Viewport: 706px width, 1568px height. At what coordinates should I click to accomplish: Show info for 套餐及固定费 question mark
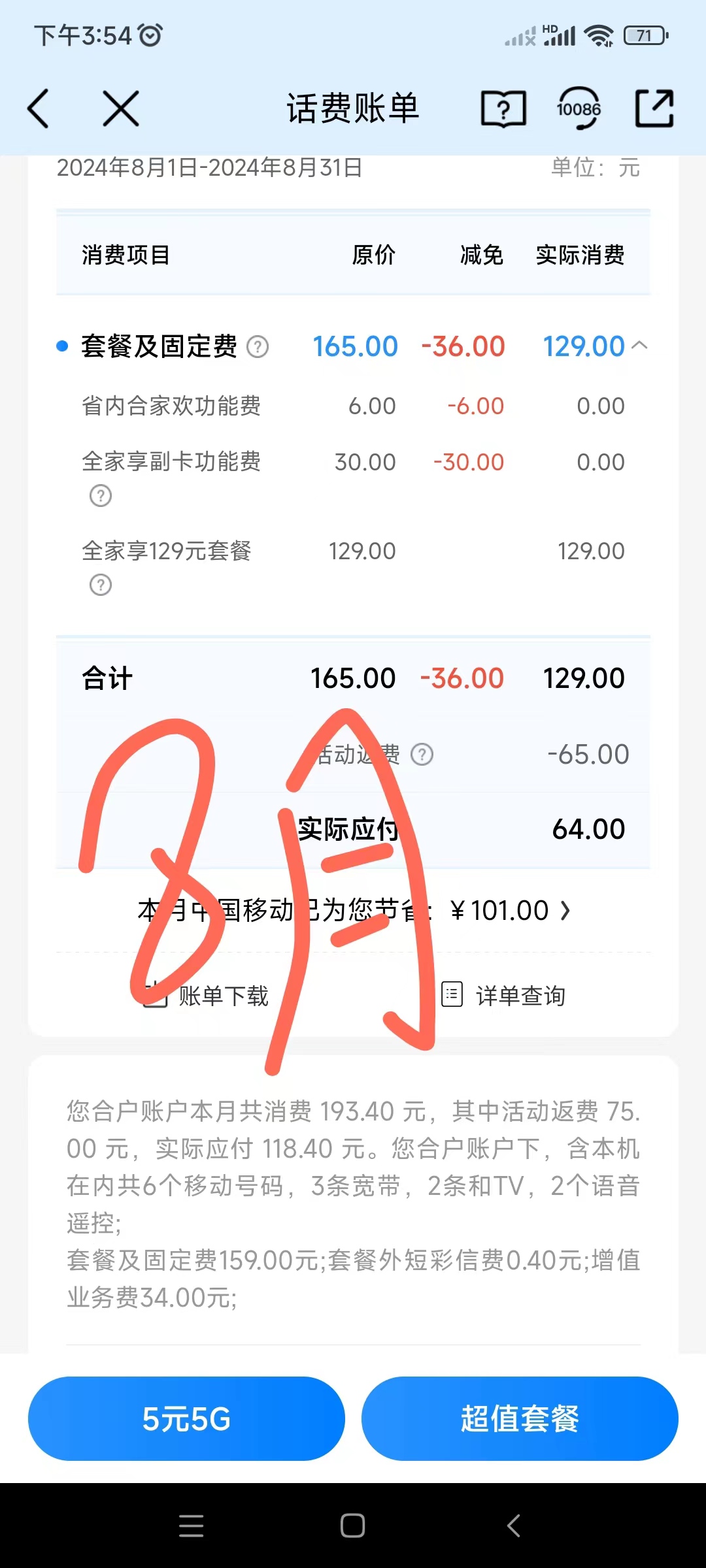point(258,347)
